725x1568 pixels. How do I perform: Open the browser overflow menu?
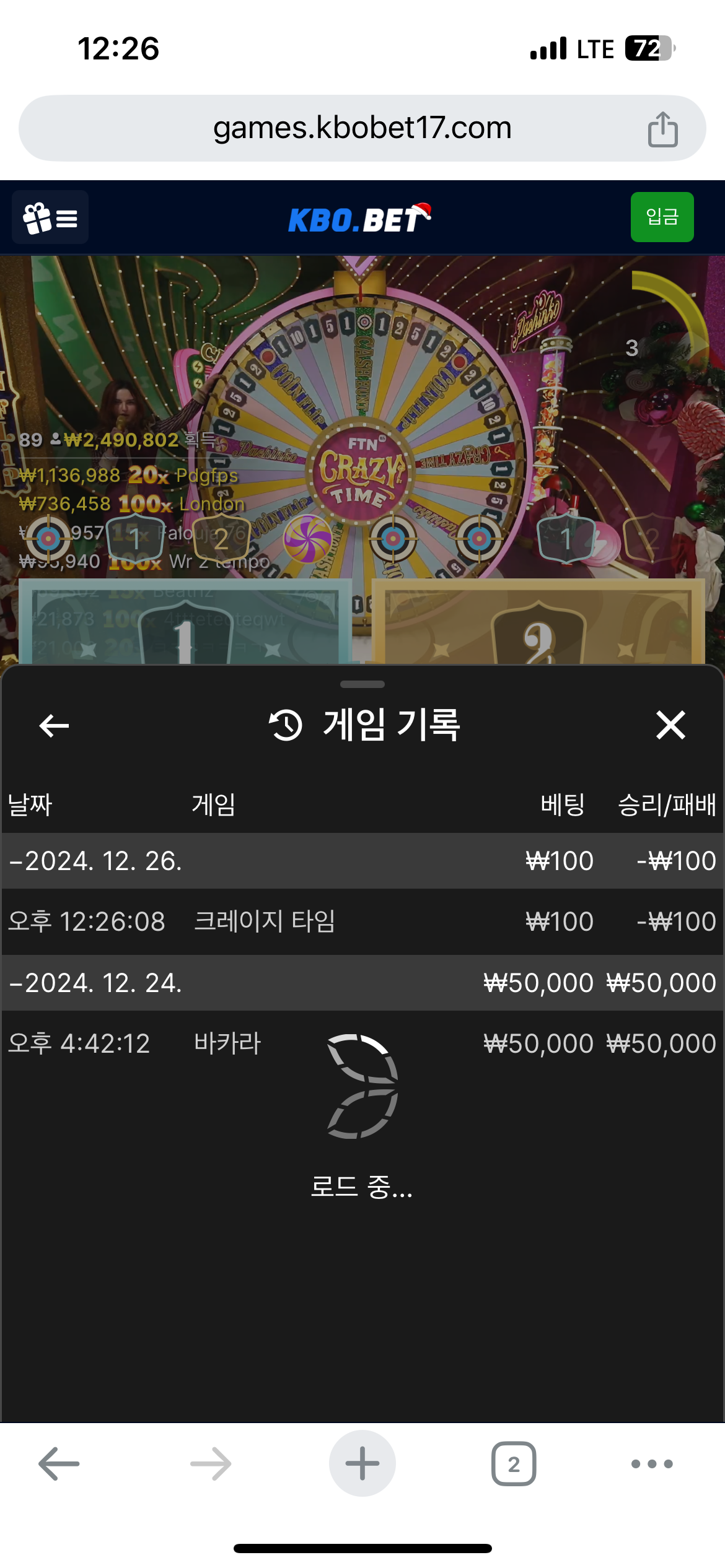[651, 1464]
